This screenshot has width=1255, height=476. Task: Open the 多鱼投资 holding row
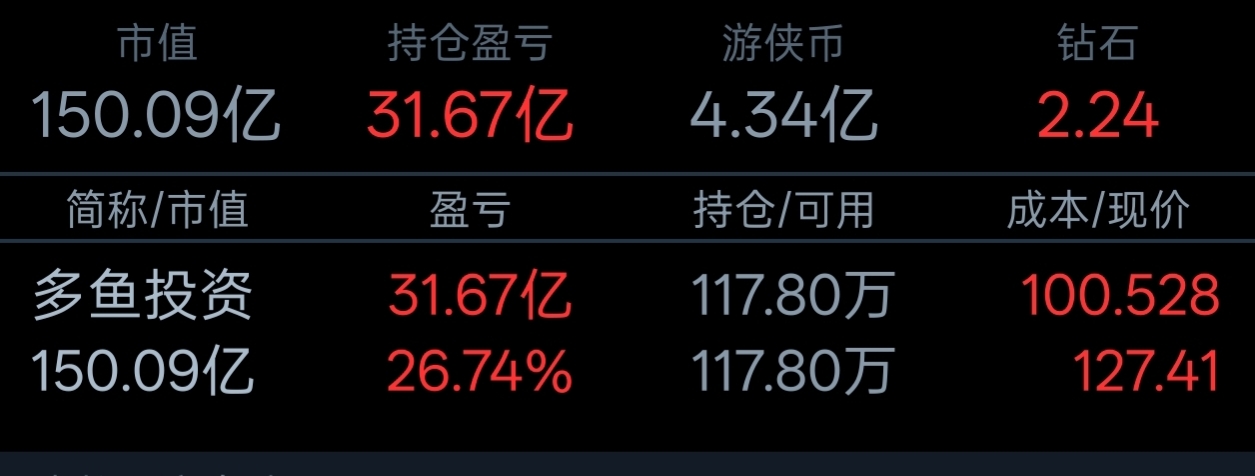pos(143,297)
